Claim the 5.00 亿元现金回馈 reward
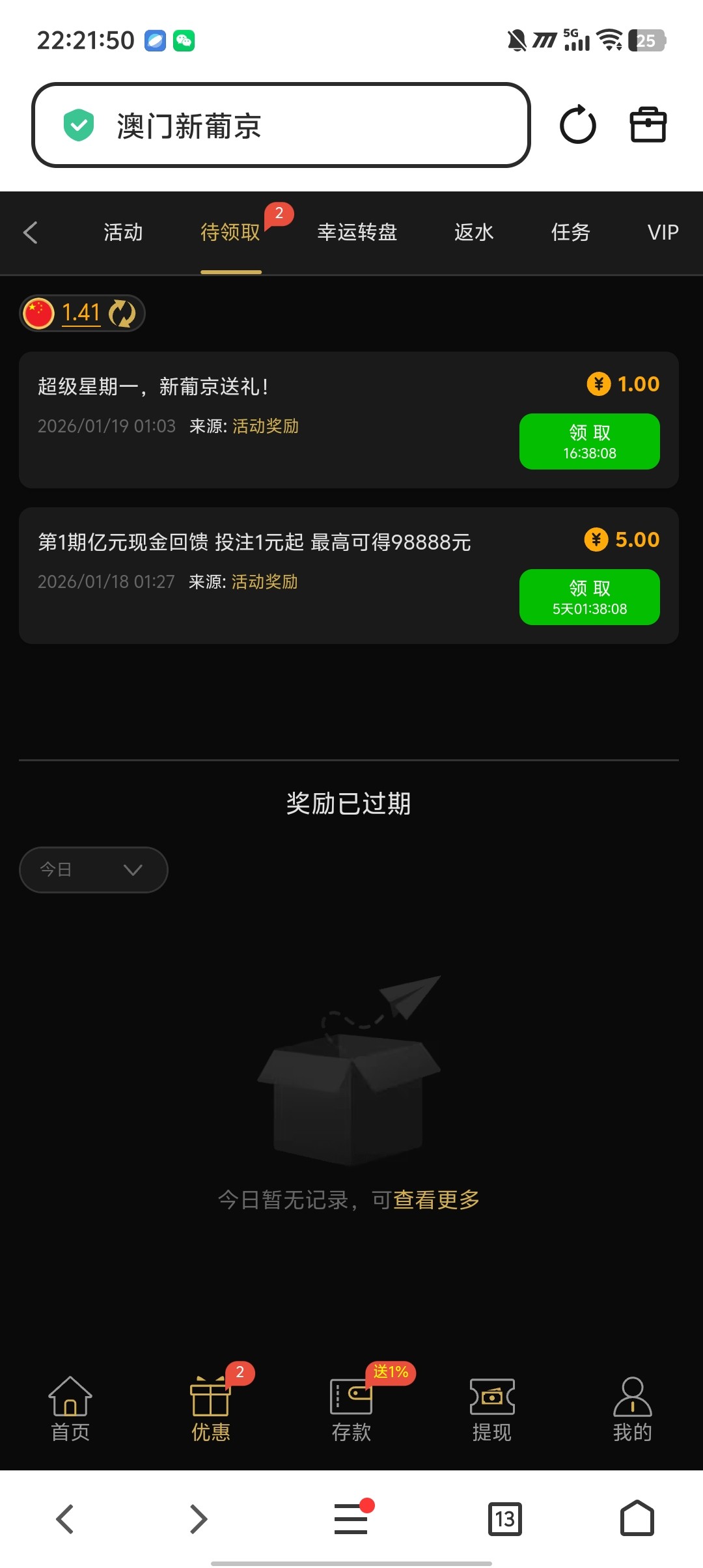 click(589, 597)
